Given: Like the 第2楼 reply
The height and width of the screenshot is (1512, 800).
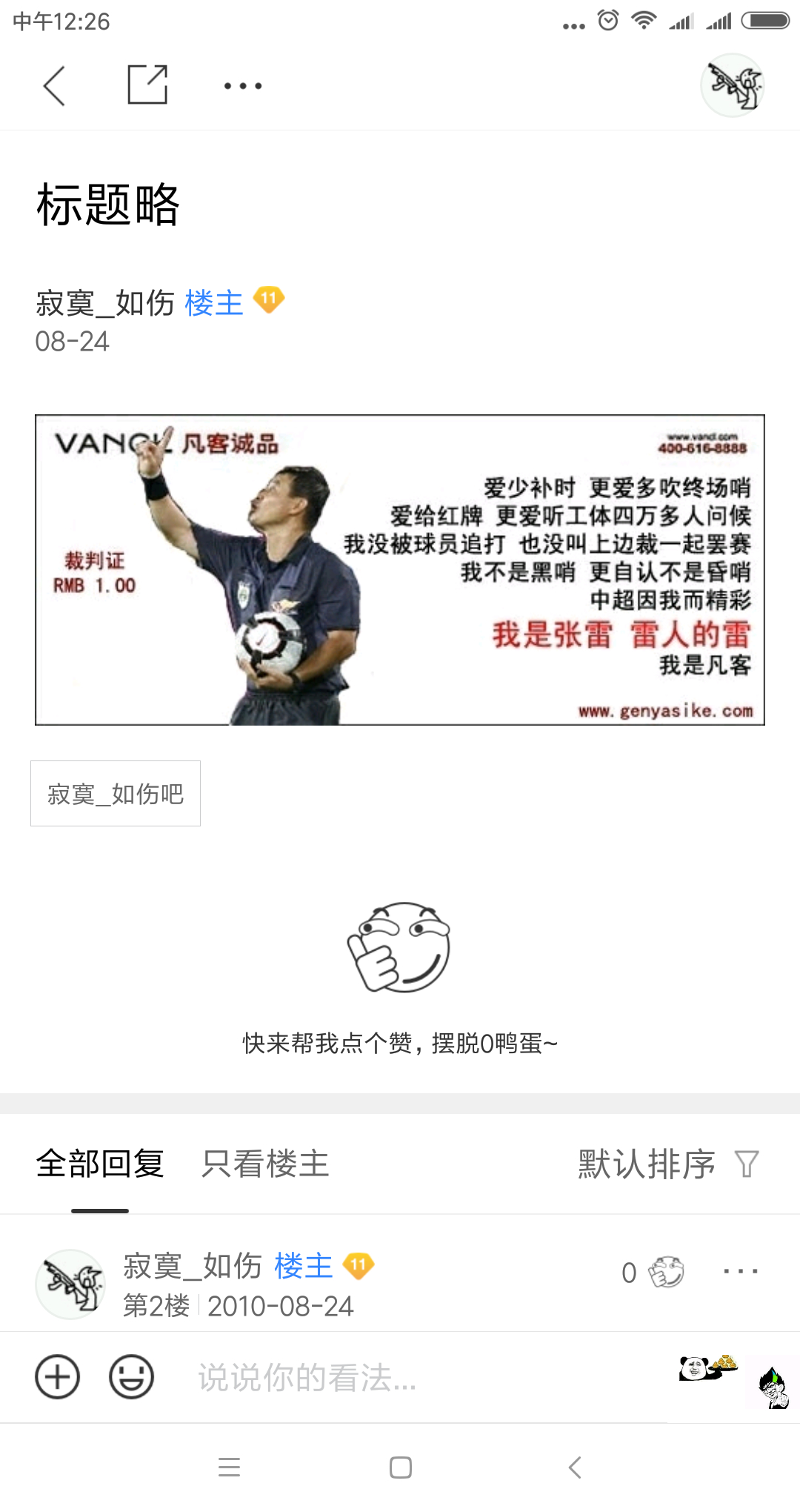Looking at the screenshot, I should (x=665, y=1272).
